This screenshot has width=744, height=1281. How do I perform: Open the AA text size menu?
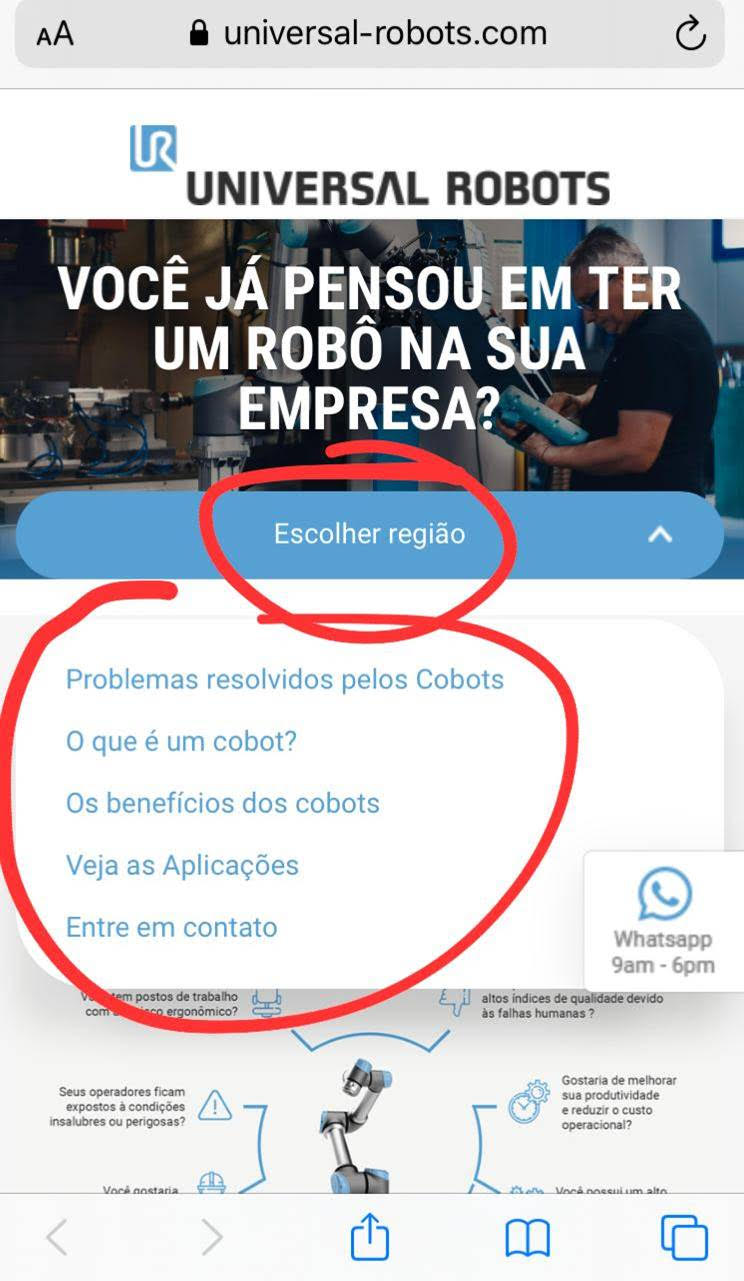[x=55, y=34]
